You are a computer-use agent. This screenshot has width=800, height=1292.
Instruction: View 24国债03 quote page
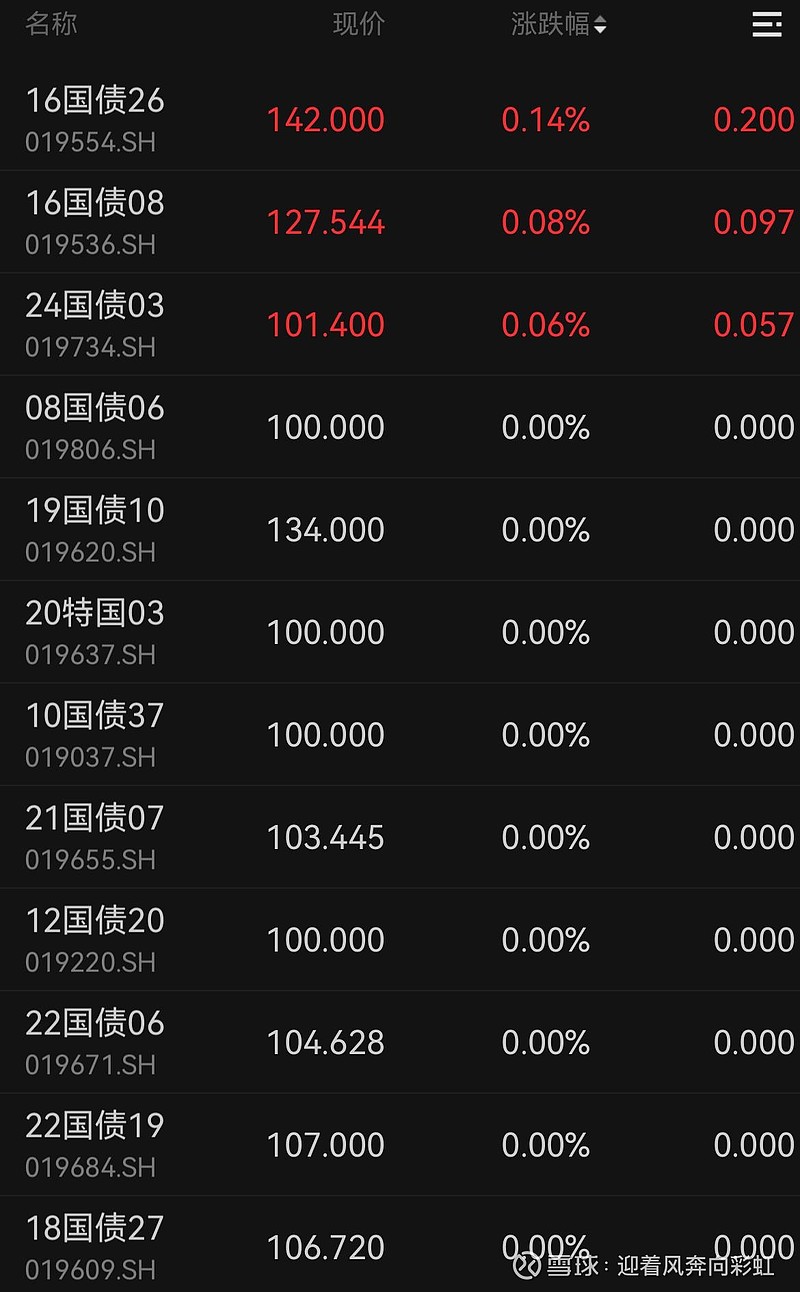pos(95,324)
